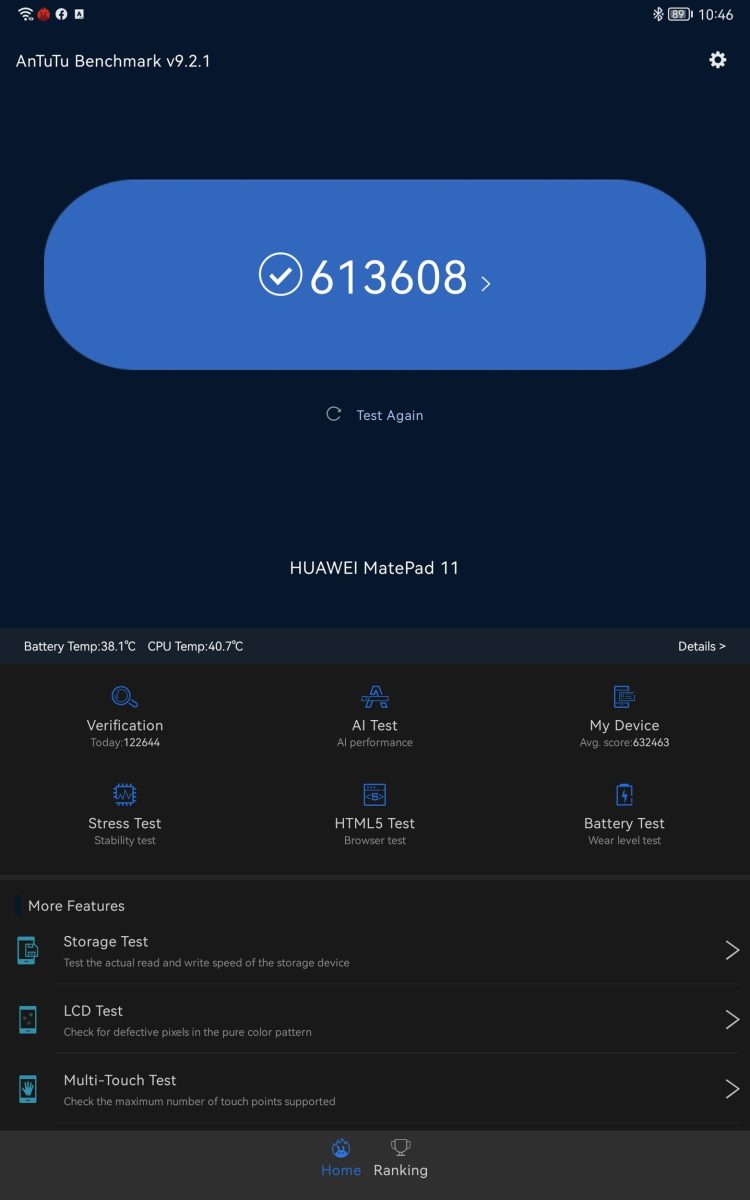750x1200 pixels.
Task: Run the HTML5 Test
Action: point(375,815)
